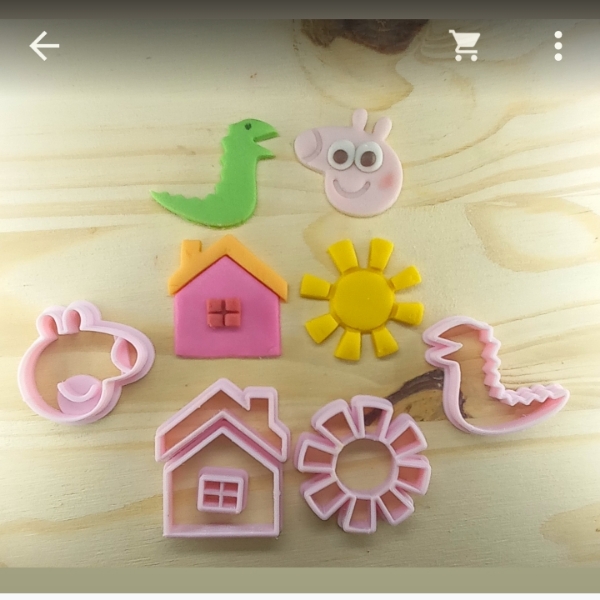
Task: Open the shopping cart
Action: (x=463, y=45)
